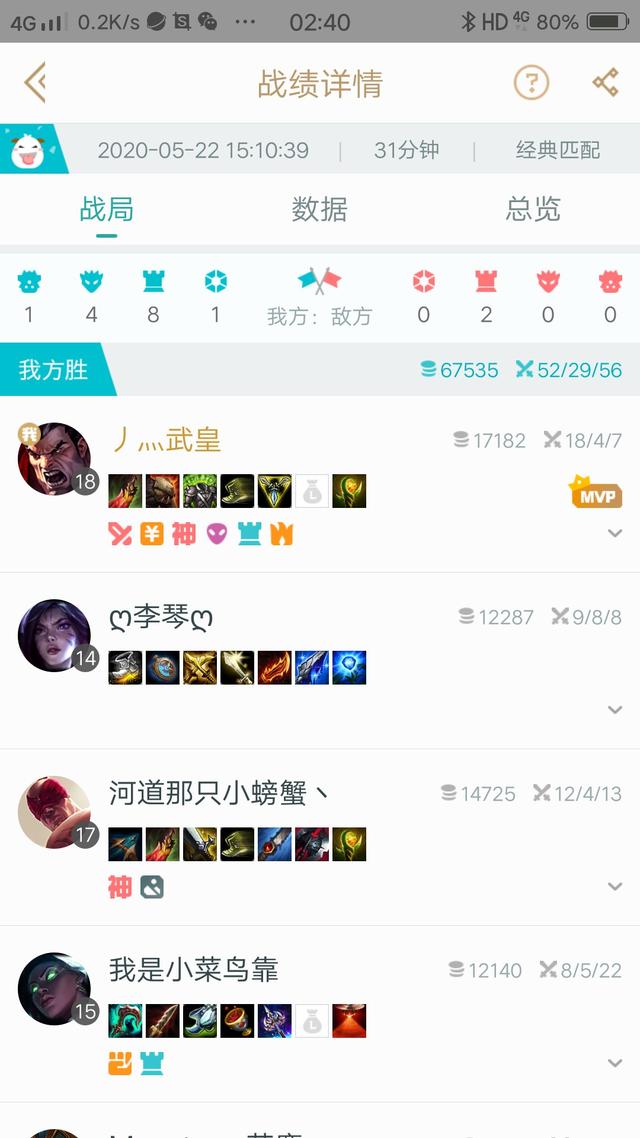The height and width of the screenshot is (1138, 640).
Task: Expand details for 河道那只小螃蟹丶
Action: pyautogui.click(x=615, y=887)
